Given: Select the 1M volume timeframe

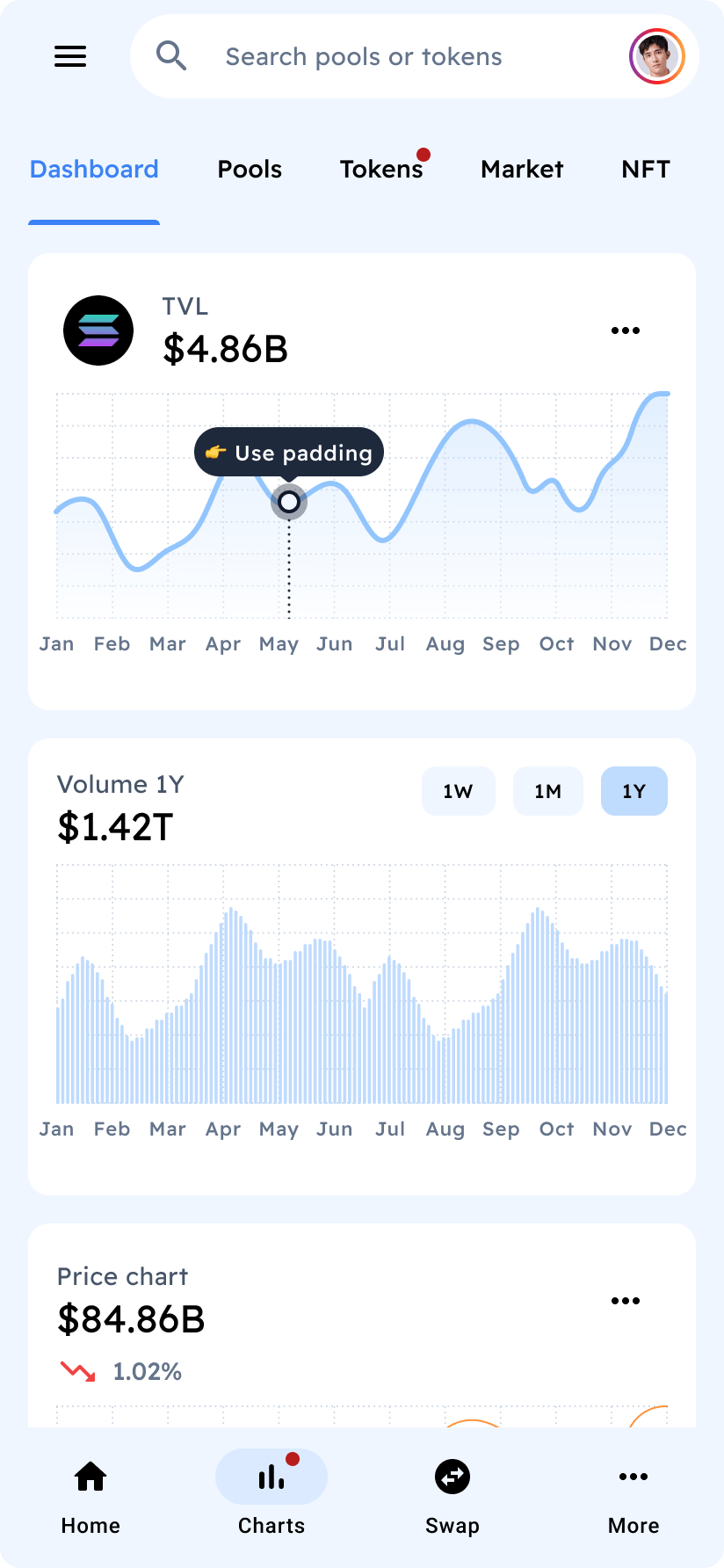Looking at the screenshot, I should pyautogui.click(x=547, y=791).
